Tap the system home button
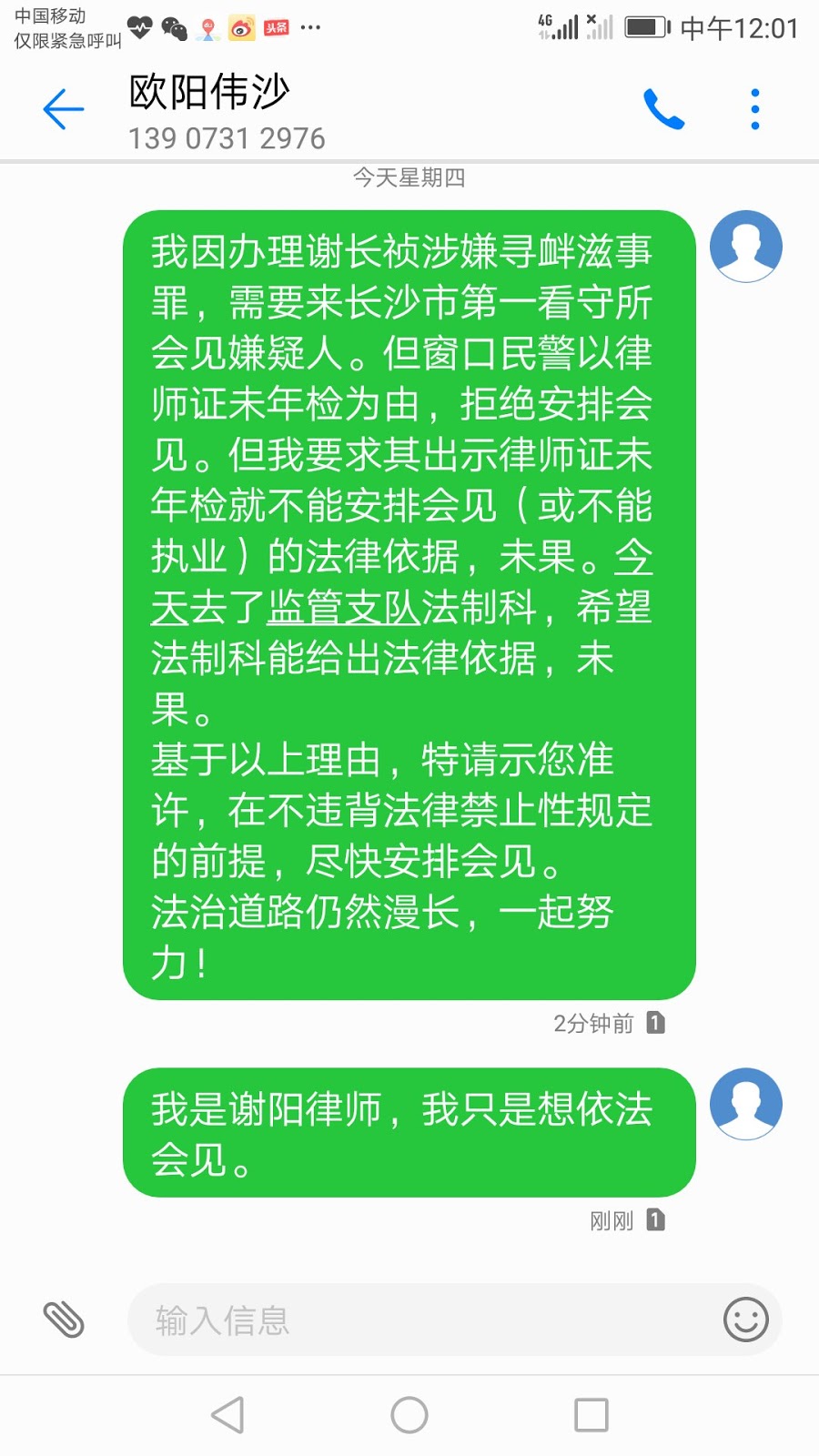Screen dimensions: 819x1456 (x=409, y=1415)
